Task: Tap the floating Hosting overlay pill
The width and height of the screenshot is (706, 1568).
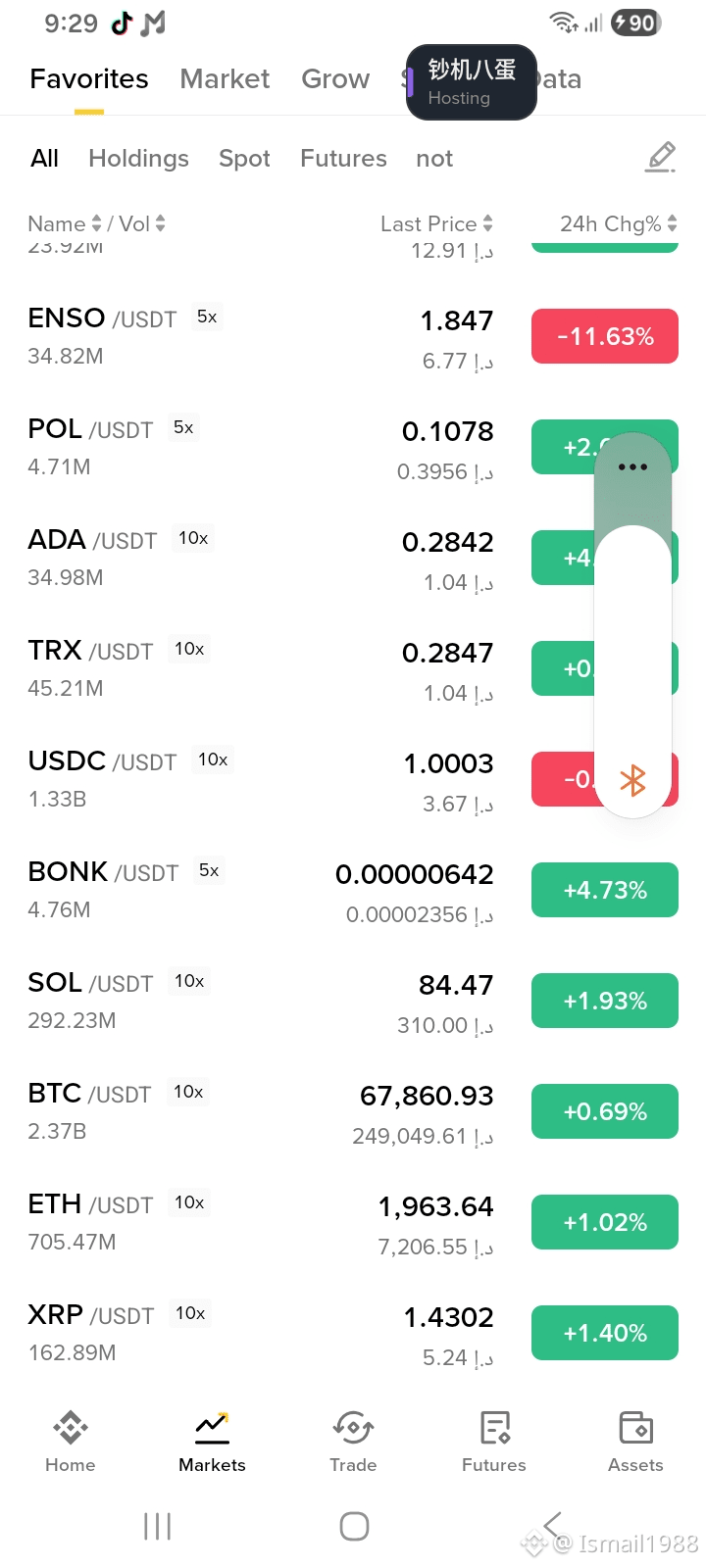Action: click(472, 82)
